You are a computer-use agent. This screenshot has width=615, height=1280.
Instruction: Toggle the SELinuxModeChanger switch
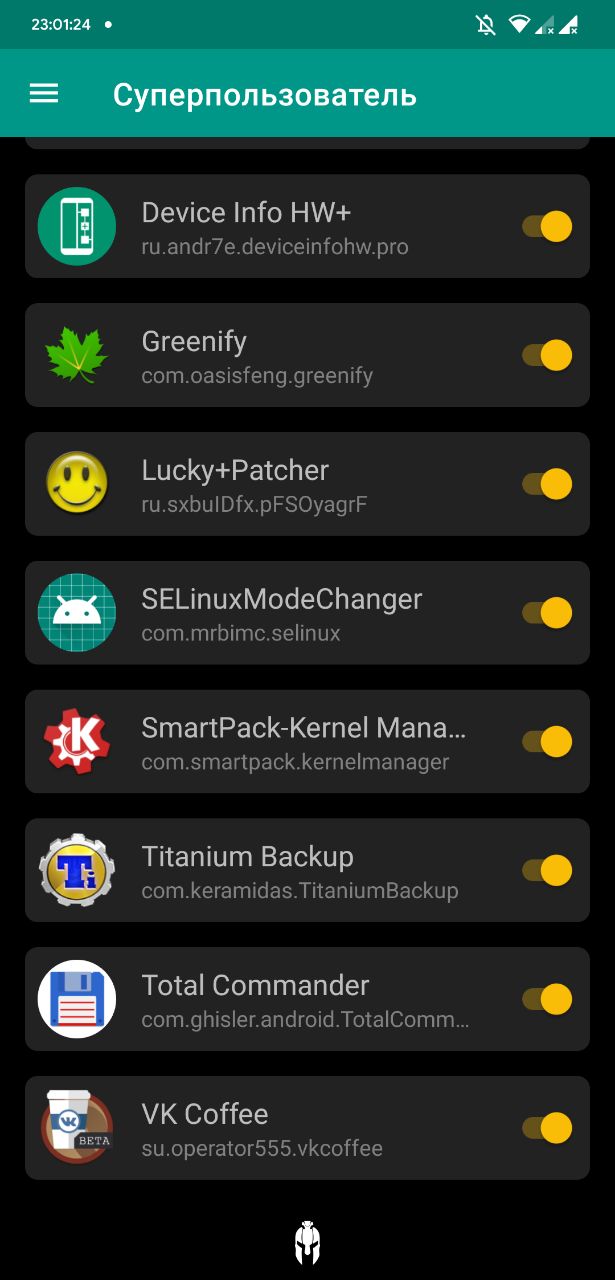547,613
